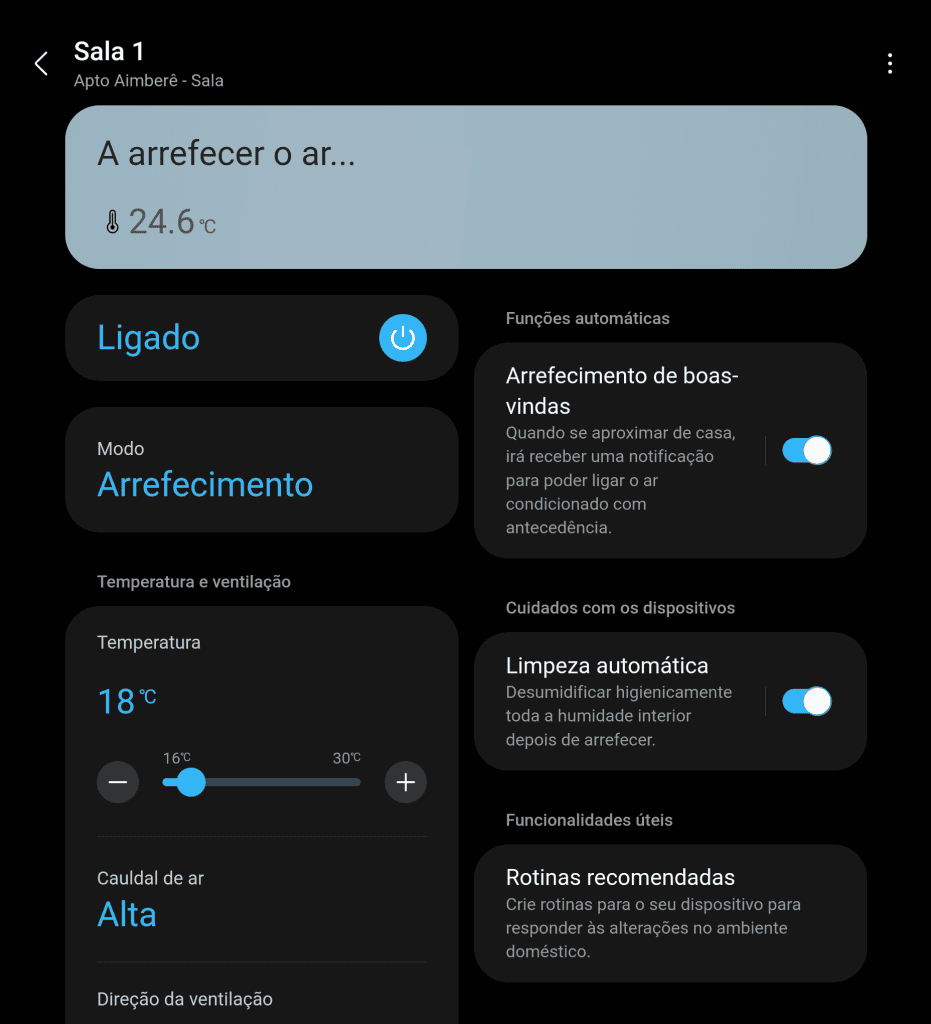Tap the back arrow to exit Sala 1
The height and width of the screenshot is (1024, 931).
pyautogui.click(x=39, y=63)
